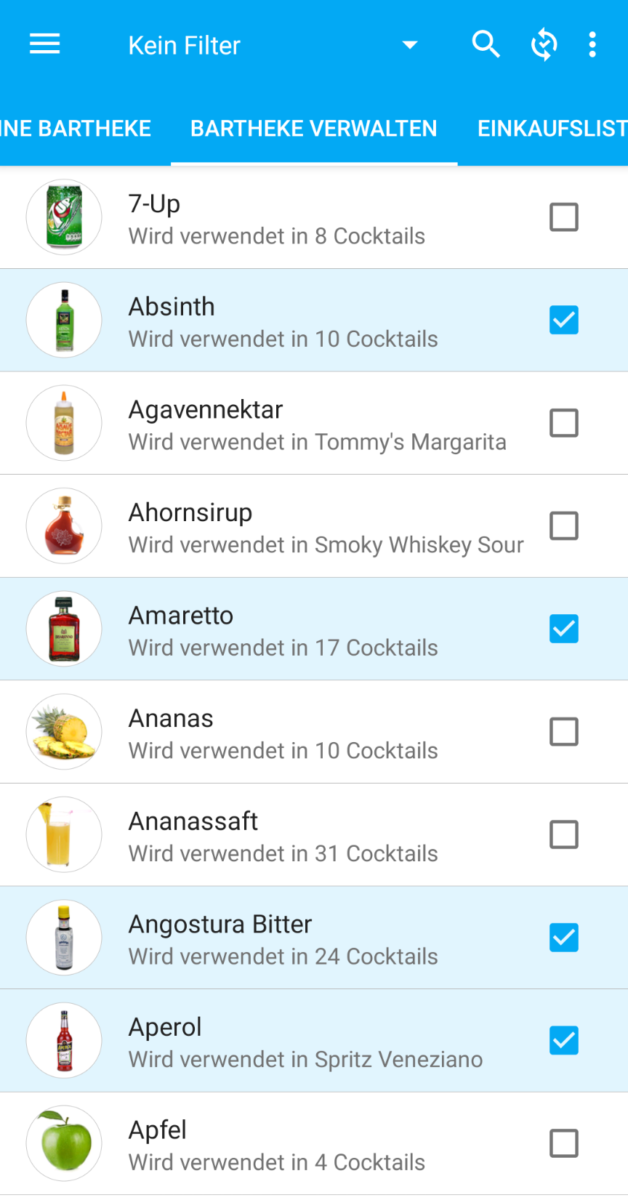628x1200 pixels.
Task: Open the search icon
Action: 486,45
